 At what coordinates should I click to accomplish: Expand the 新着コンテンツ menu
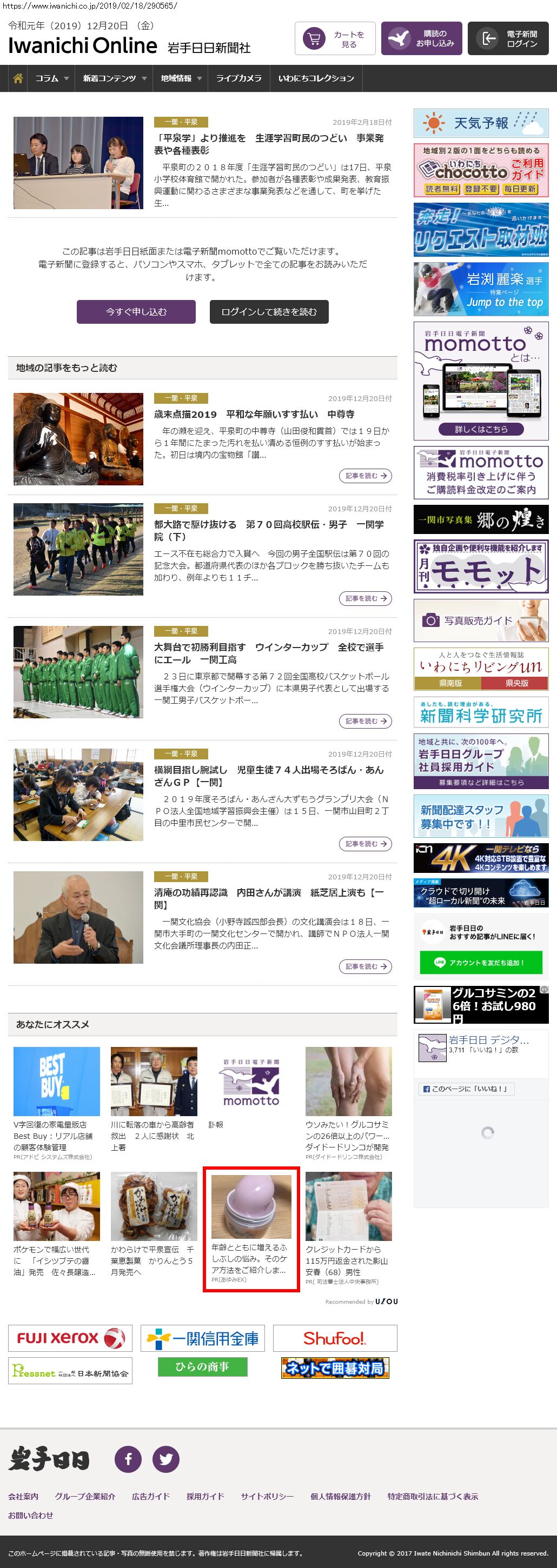[115, 78]
